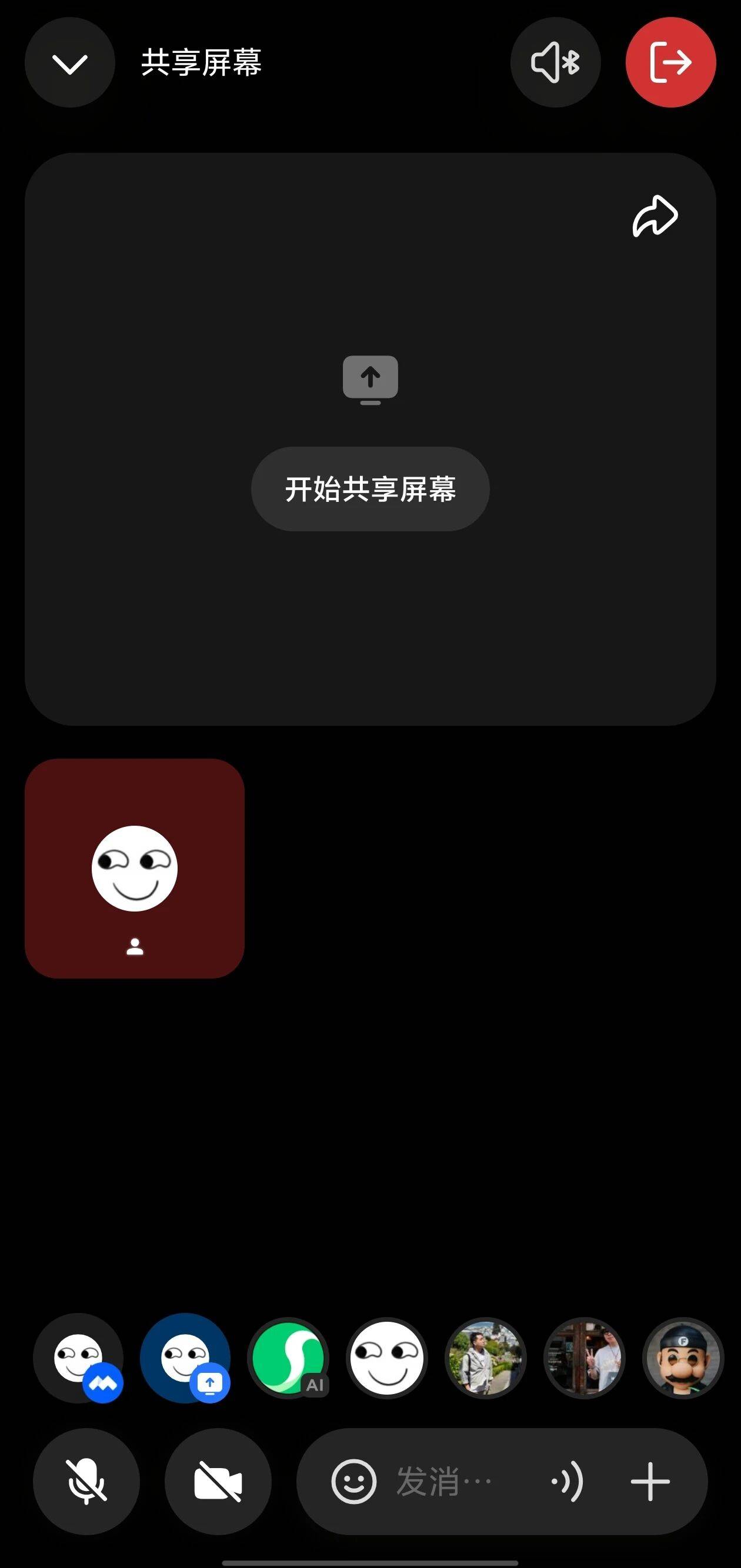Share the session via the arrow icon
This screenshot has height=1568, width=741.
coord(655,216)
